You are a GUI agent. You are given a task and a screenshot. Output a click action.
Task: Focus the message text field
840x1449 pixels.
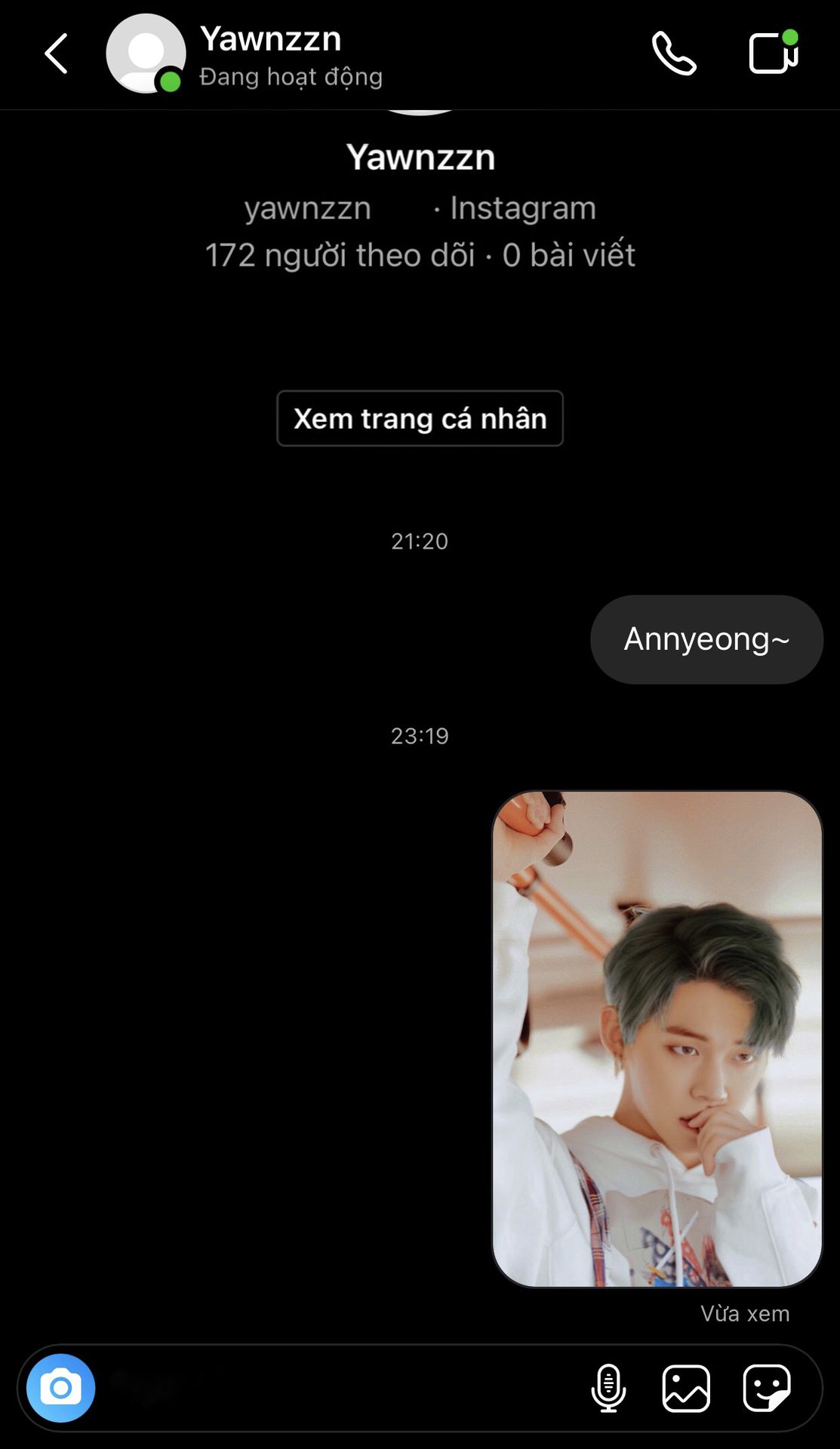(x=340, y=1388)
